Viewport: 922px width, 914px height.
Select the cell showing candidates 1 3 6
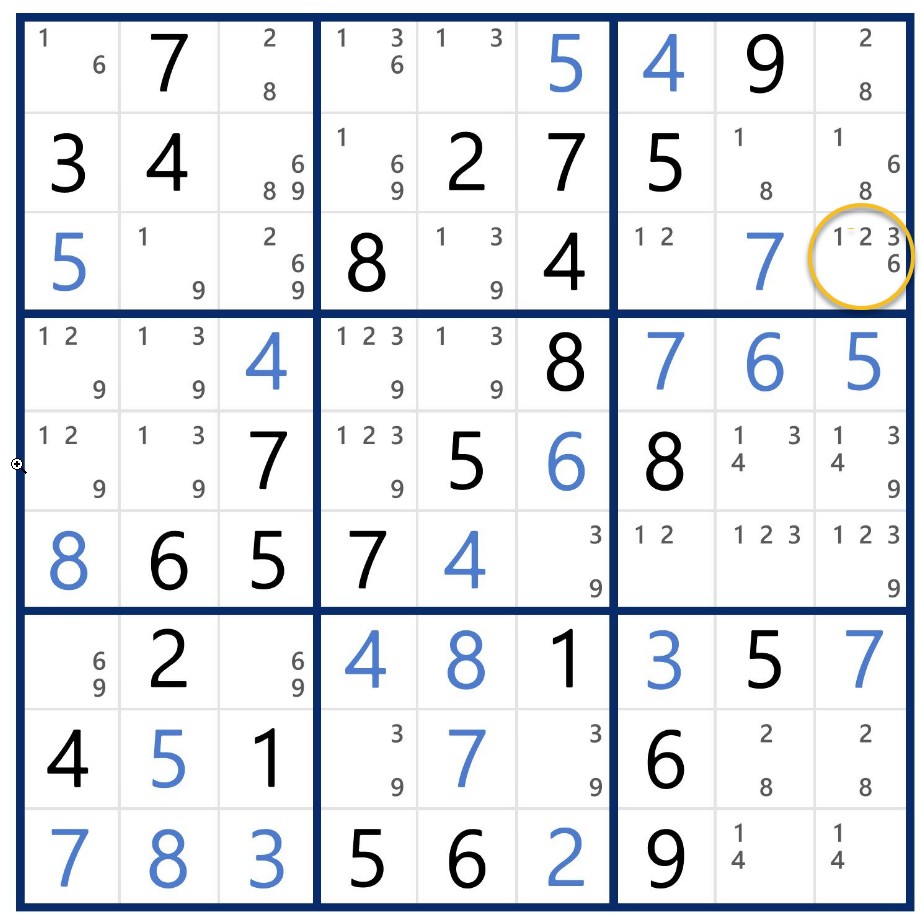point(366,64)
